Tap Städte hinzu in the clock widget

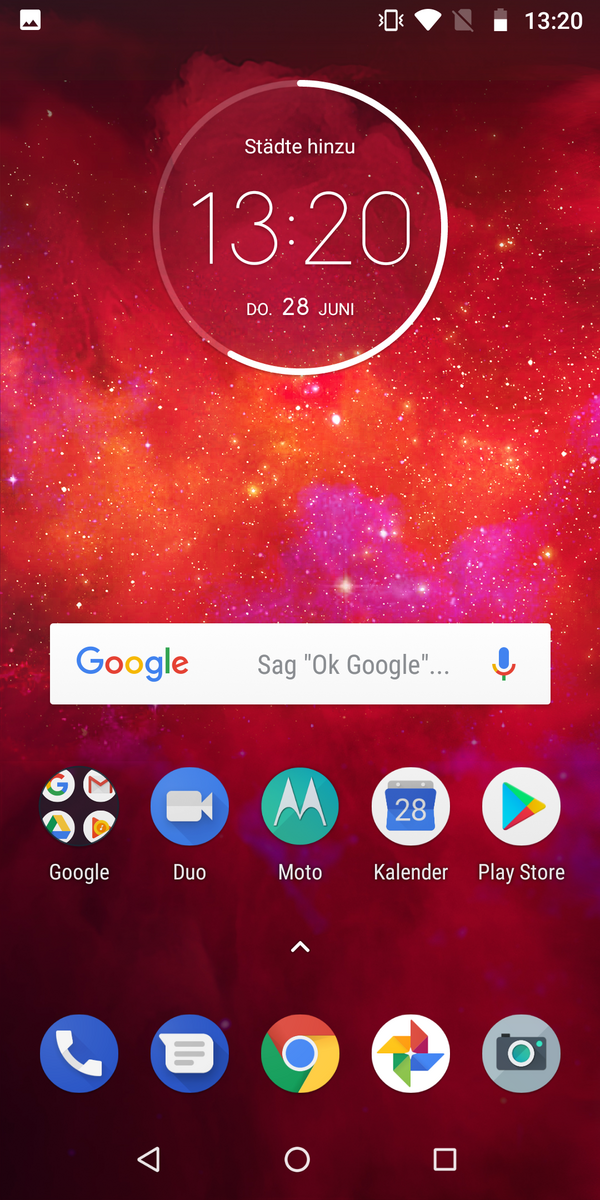click(x=300, y=147)
